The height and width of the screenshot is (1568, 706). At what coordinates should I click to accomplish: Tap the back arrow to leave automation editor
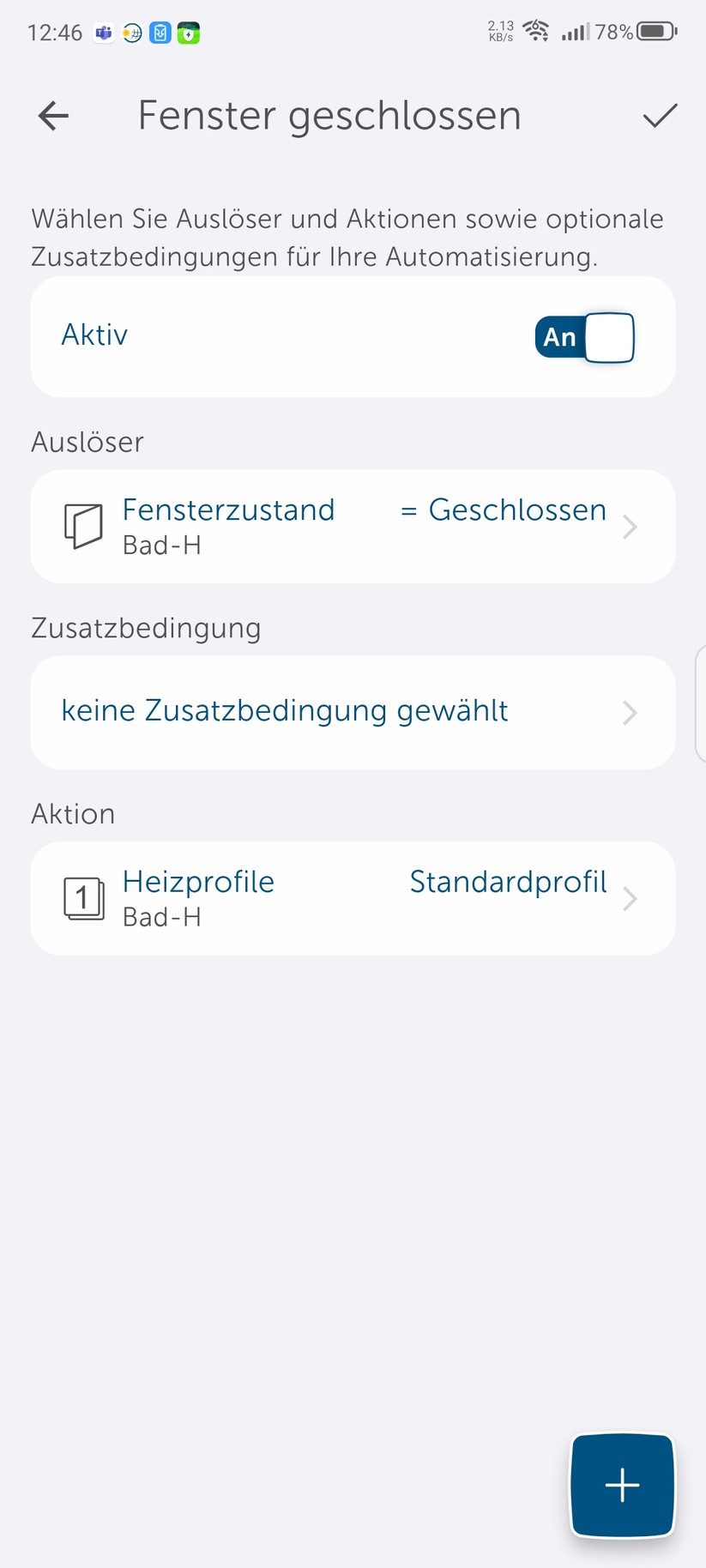[x=51, y=115]
